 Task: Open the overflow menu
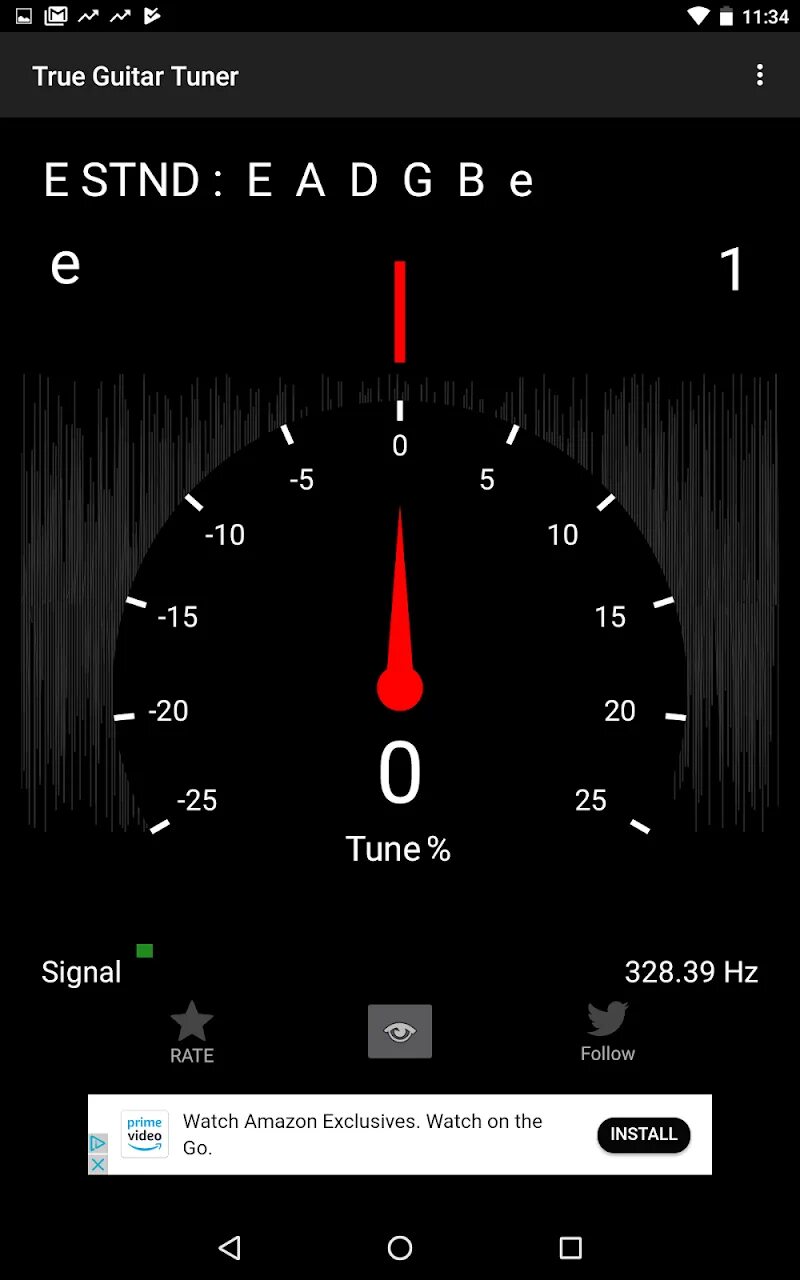[x=760, y=75]
